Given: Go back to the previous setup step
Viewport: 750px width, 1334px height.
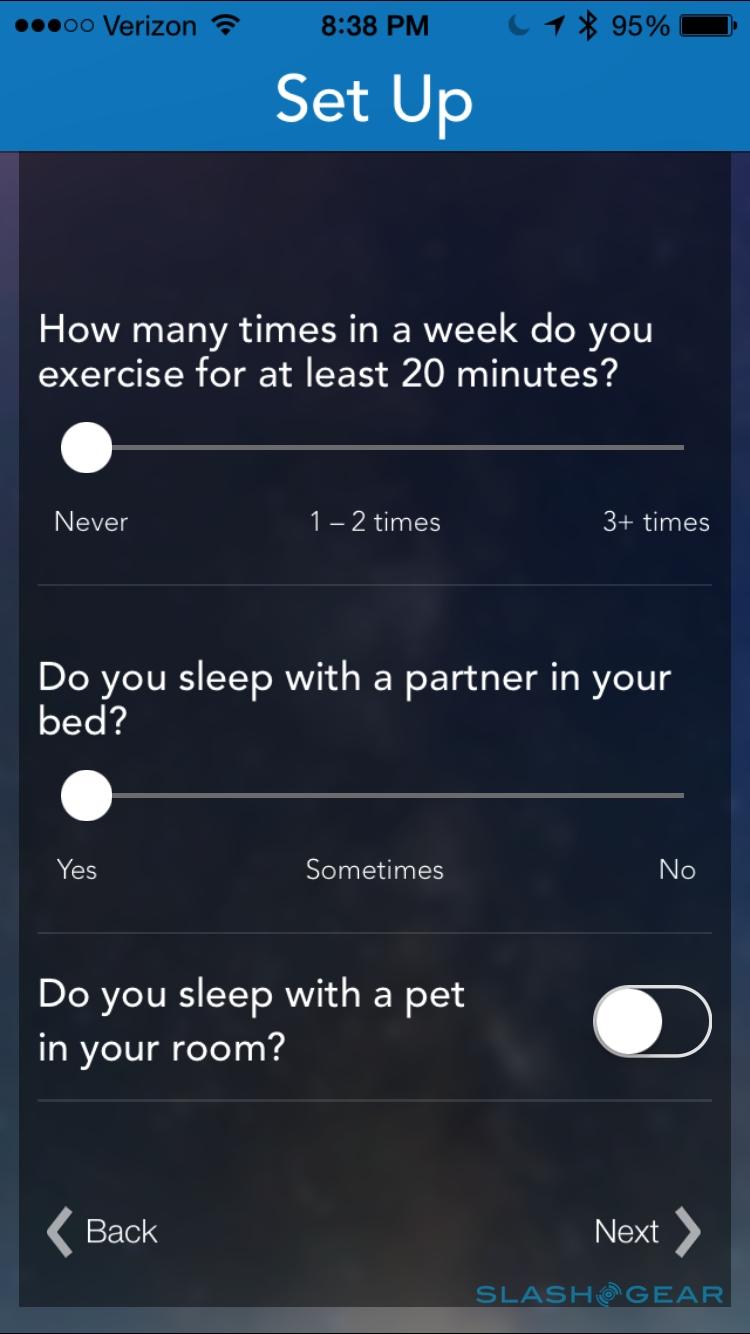Looking at the screenshot, I should pyautogui.click(x=102, y=1231).
